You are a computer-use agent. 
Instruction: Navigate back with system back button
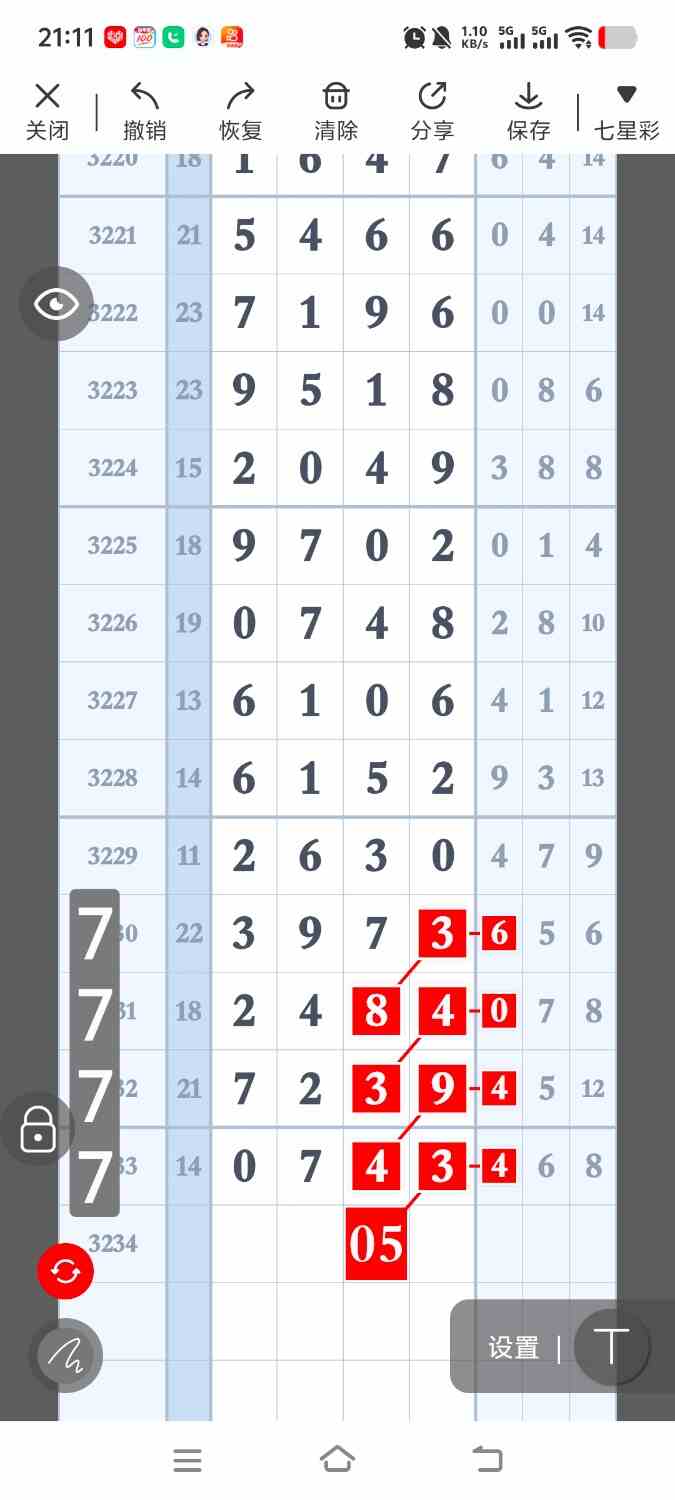[x=487, y=1460]
